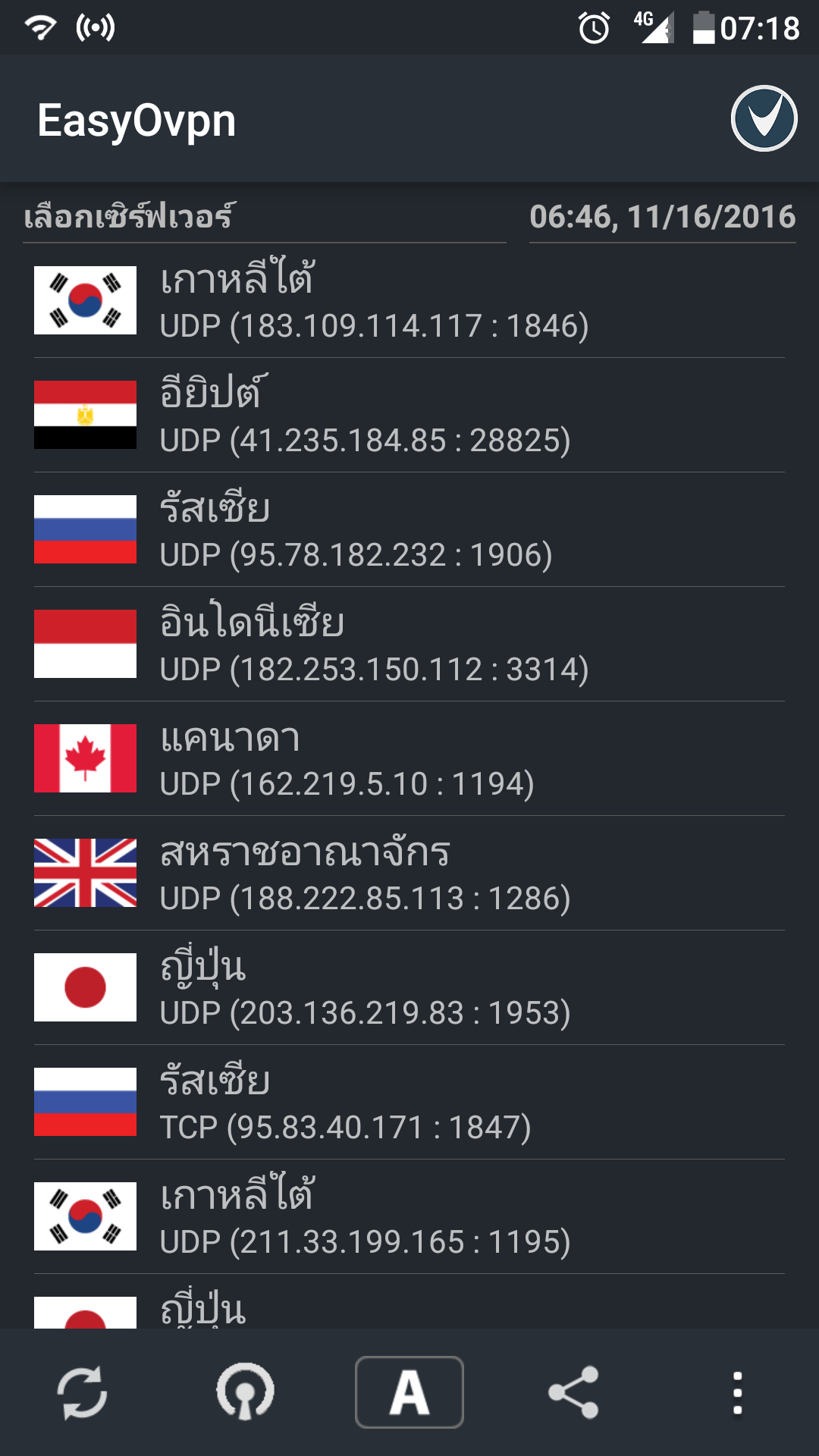The width and height of the screenshot is (819, 1456).
Task: Pick the Indonesia server 182.253.150.112
Action: click(409, 645)
